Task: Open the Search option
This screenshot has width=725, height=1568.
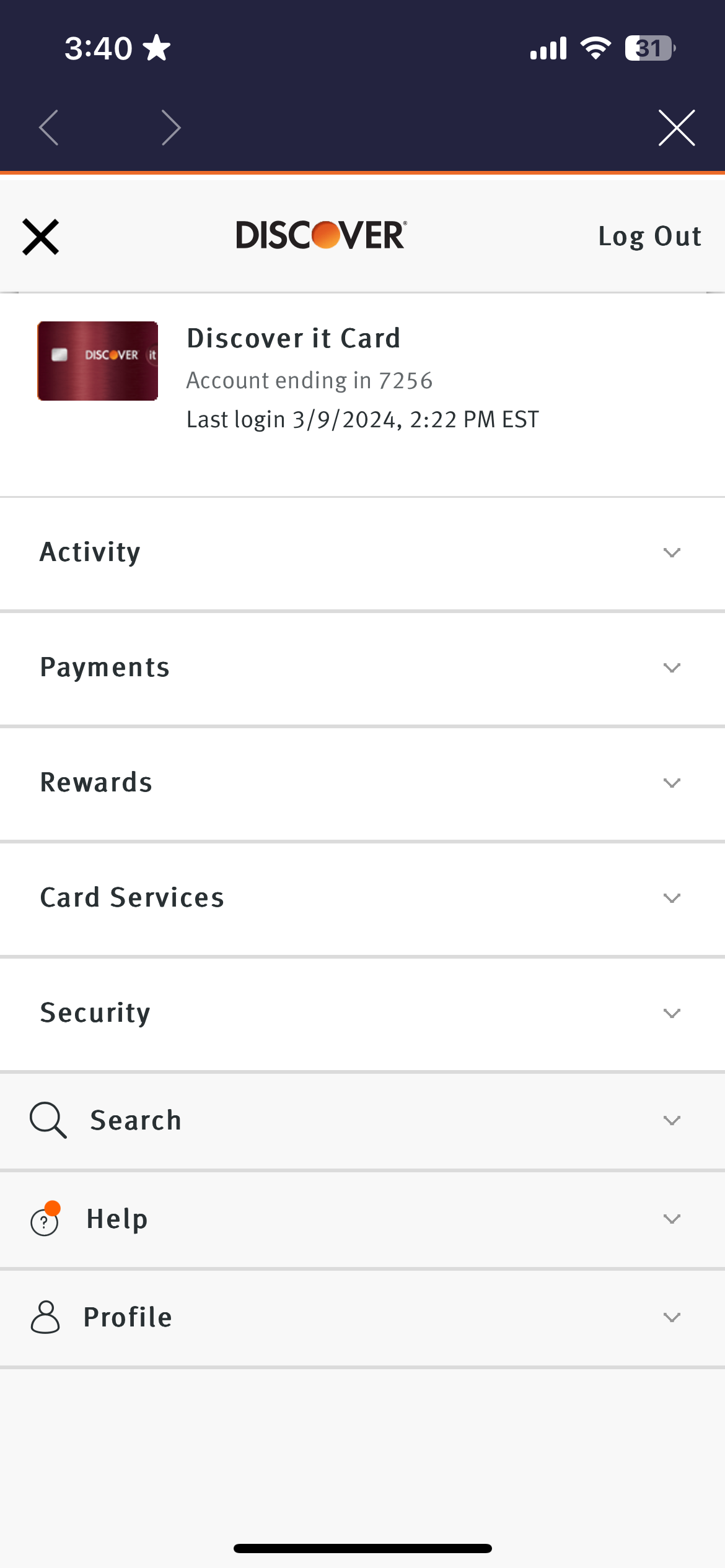Action: [x=362, y=1121]
